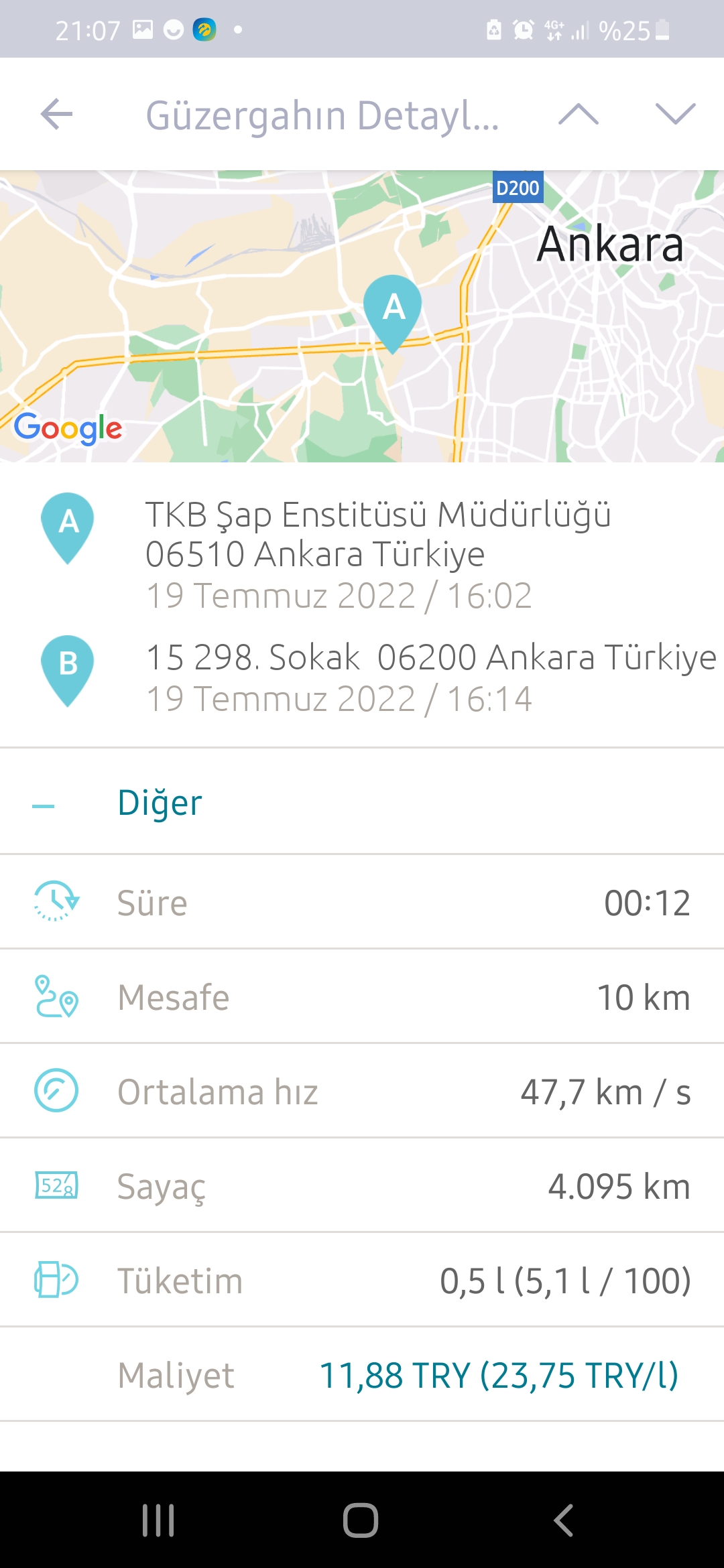Go to next route with down chevron
Screen dimensions: 724x1568
(676, 114)
